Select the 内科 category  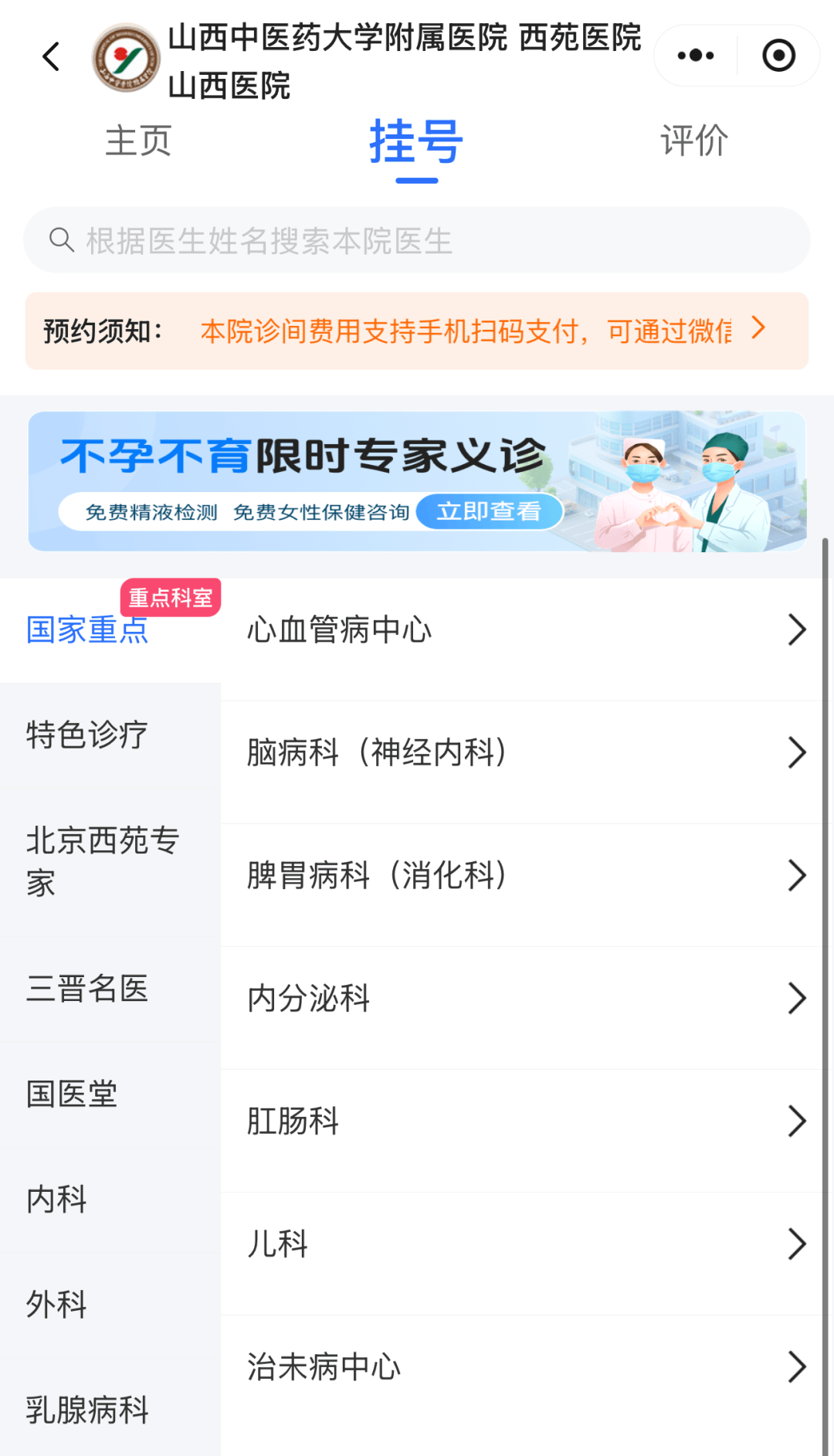(x=56, y=1200)
